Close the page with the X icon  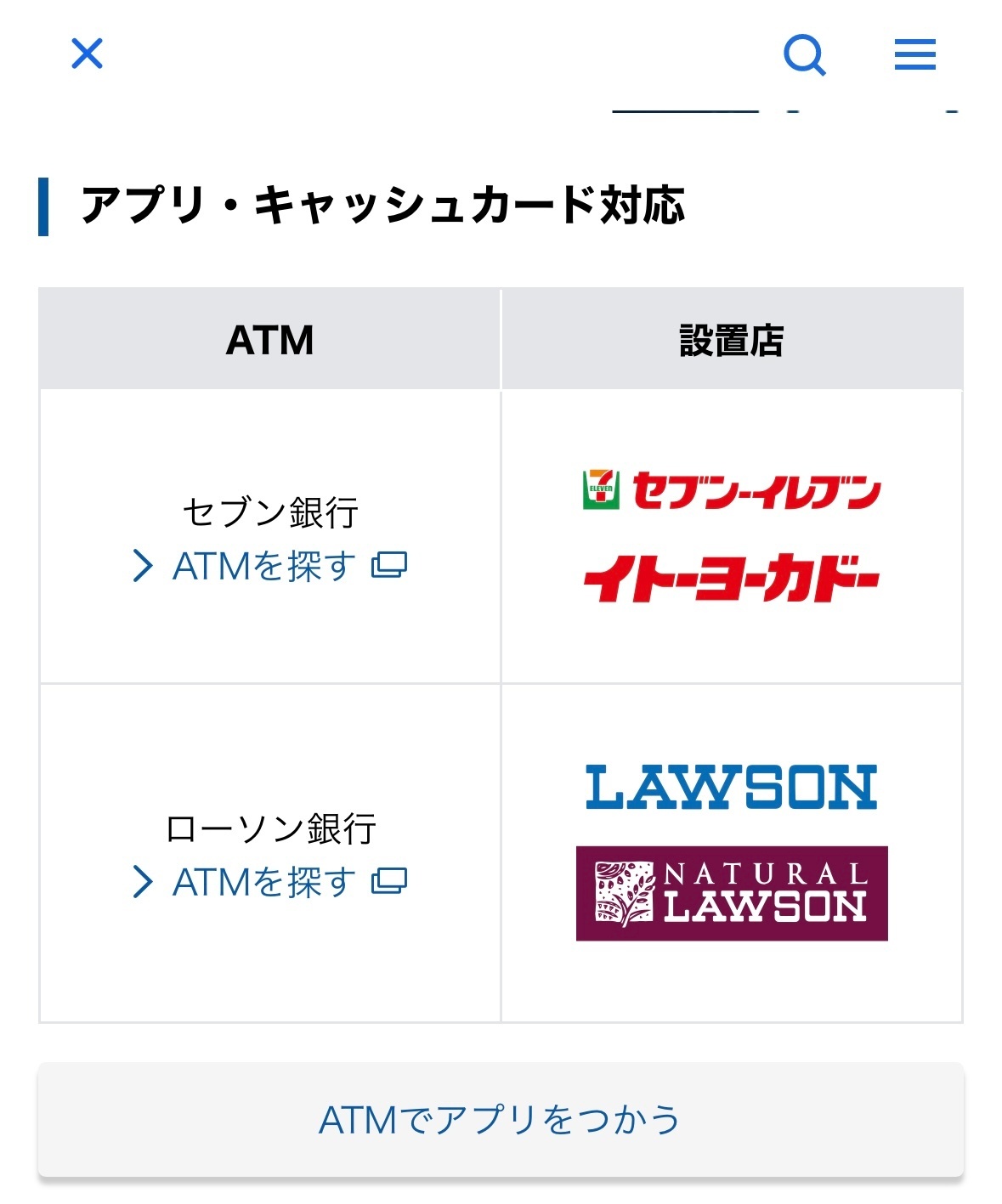pos(87,54)
